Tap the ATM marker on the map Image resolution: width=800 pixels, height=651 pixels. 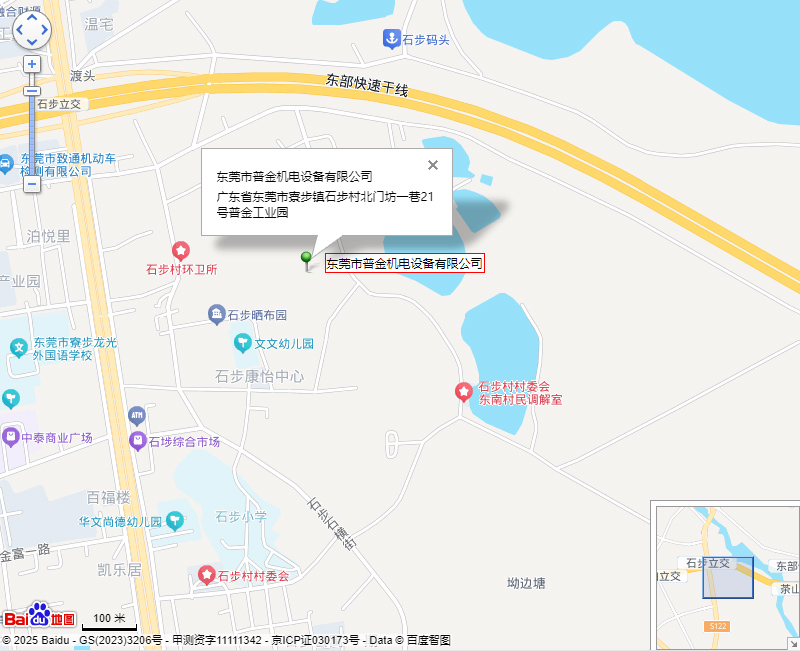point(136,415)
